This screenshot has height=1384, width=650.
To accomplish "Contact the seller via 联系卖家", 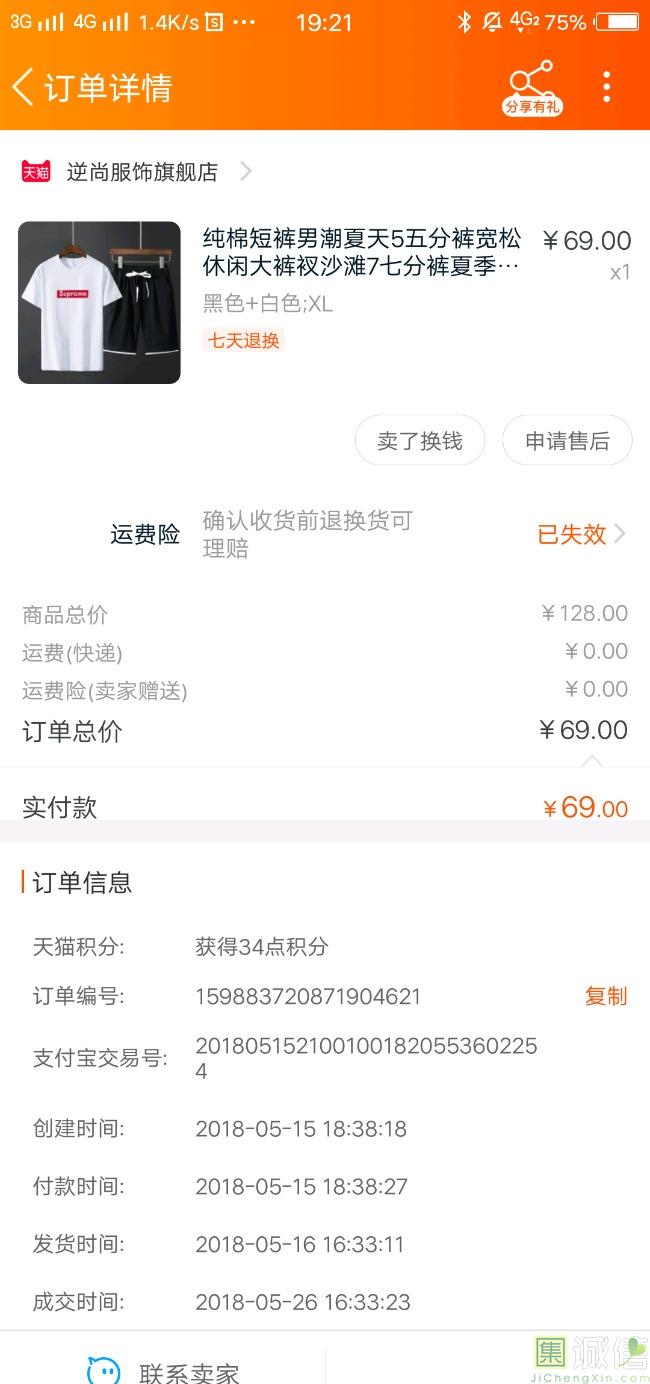I will click(165, 1372).
